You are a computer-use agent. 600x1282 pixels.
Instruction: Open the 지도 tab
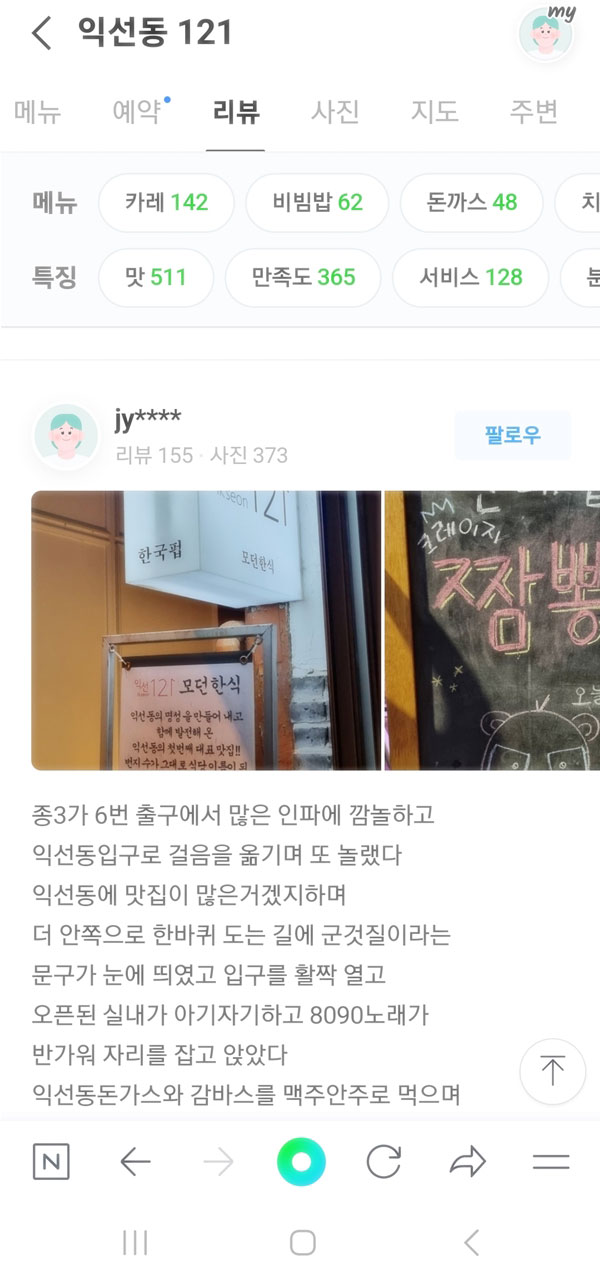(434, 112)
